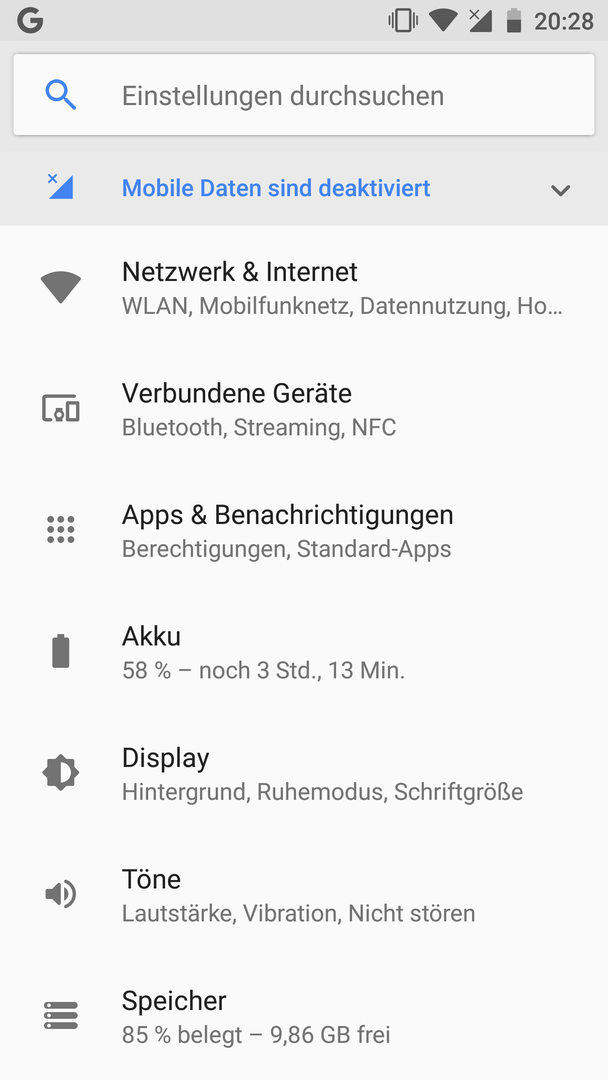The height and width of the screenshot is (1080, 608).
Task: View Speicher storage details
Action: click(x=304, y=1016)
